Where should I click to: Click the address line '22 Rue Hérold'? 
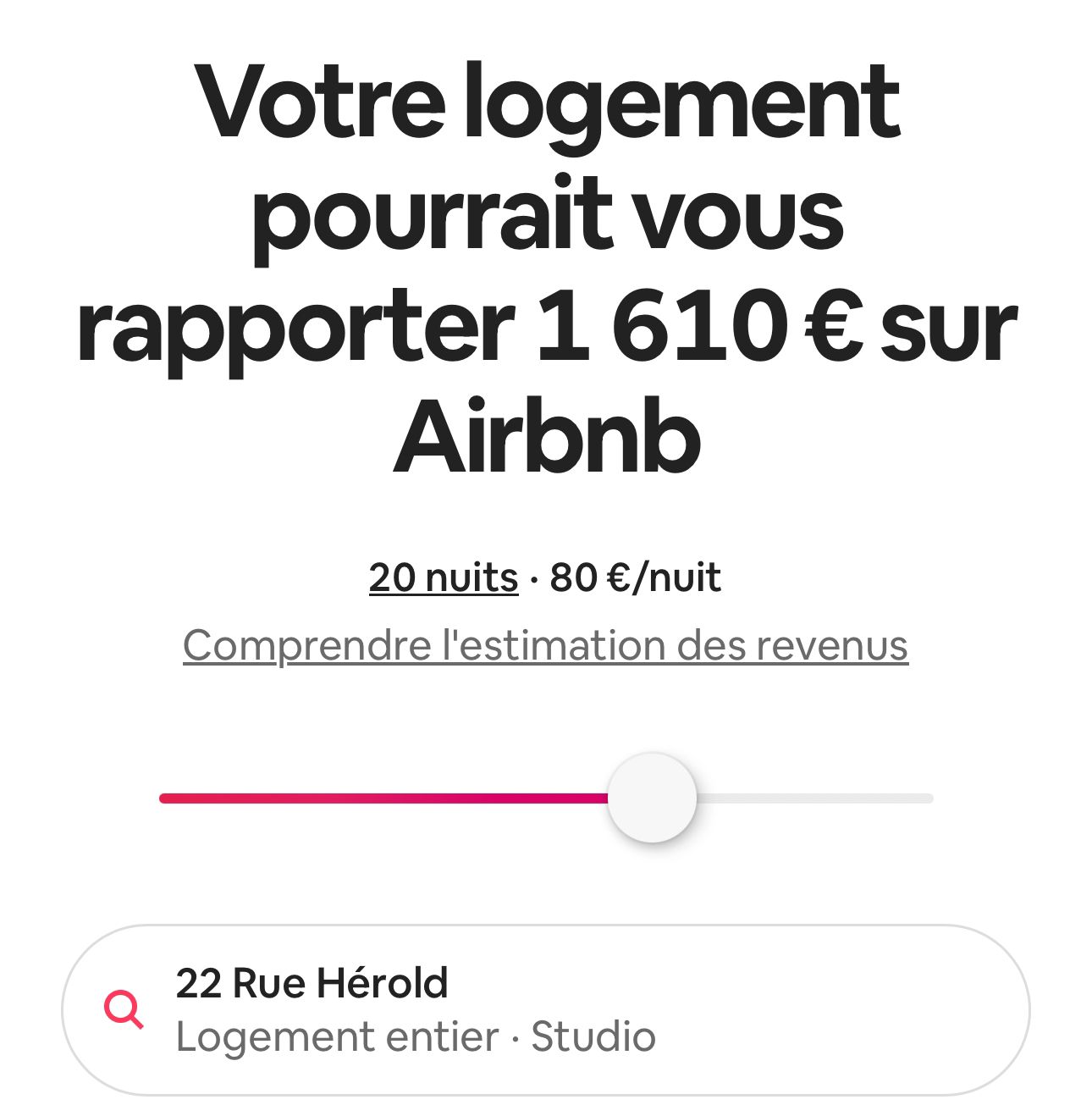(313, 983)
